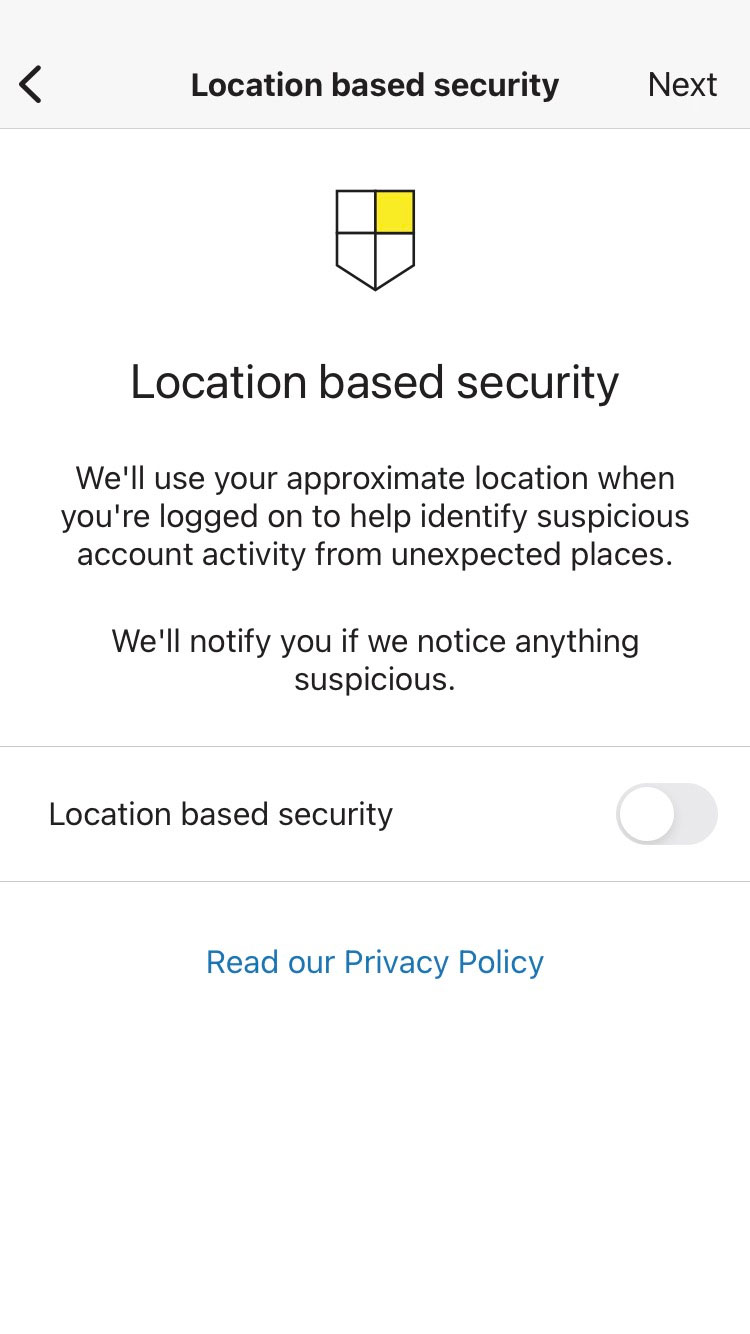Go back using the arrow

(x=31, y=84)
